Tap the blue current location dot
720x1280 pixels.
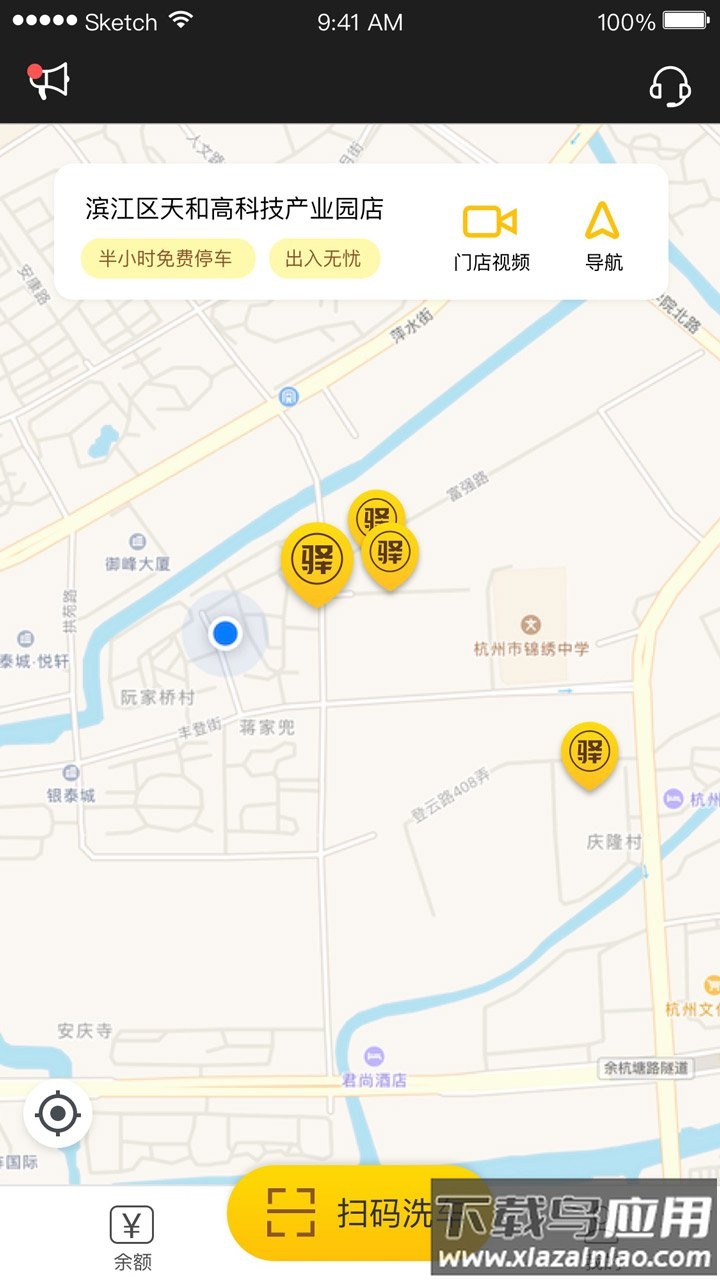225,631
